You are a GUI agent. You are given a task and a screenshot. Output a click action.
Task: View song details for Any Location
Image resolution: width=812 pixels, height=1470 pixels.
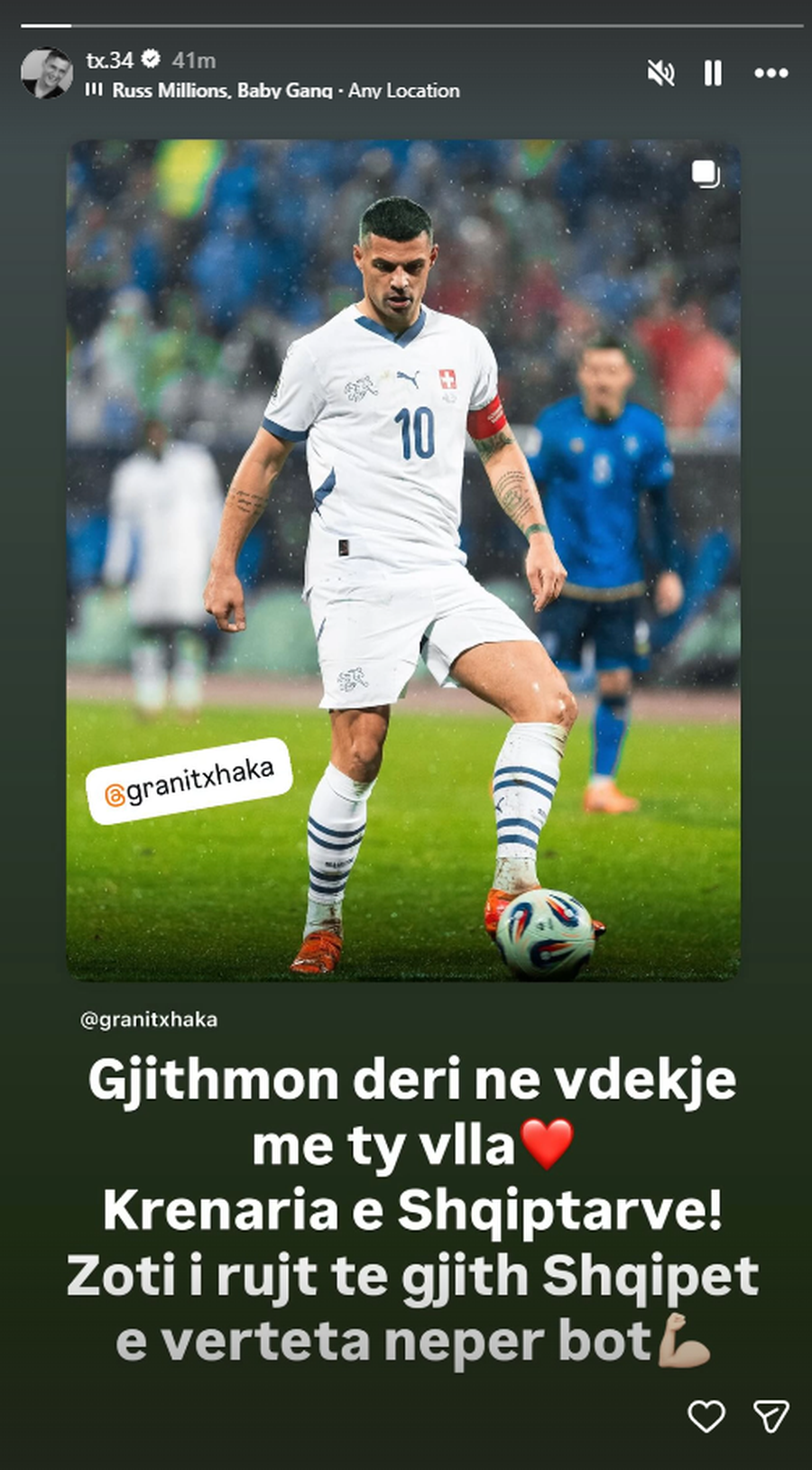point(403,90)
